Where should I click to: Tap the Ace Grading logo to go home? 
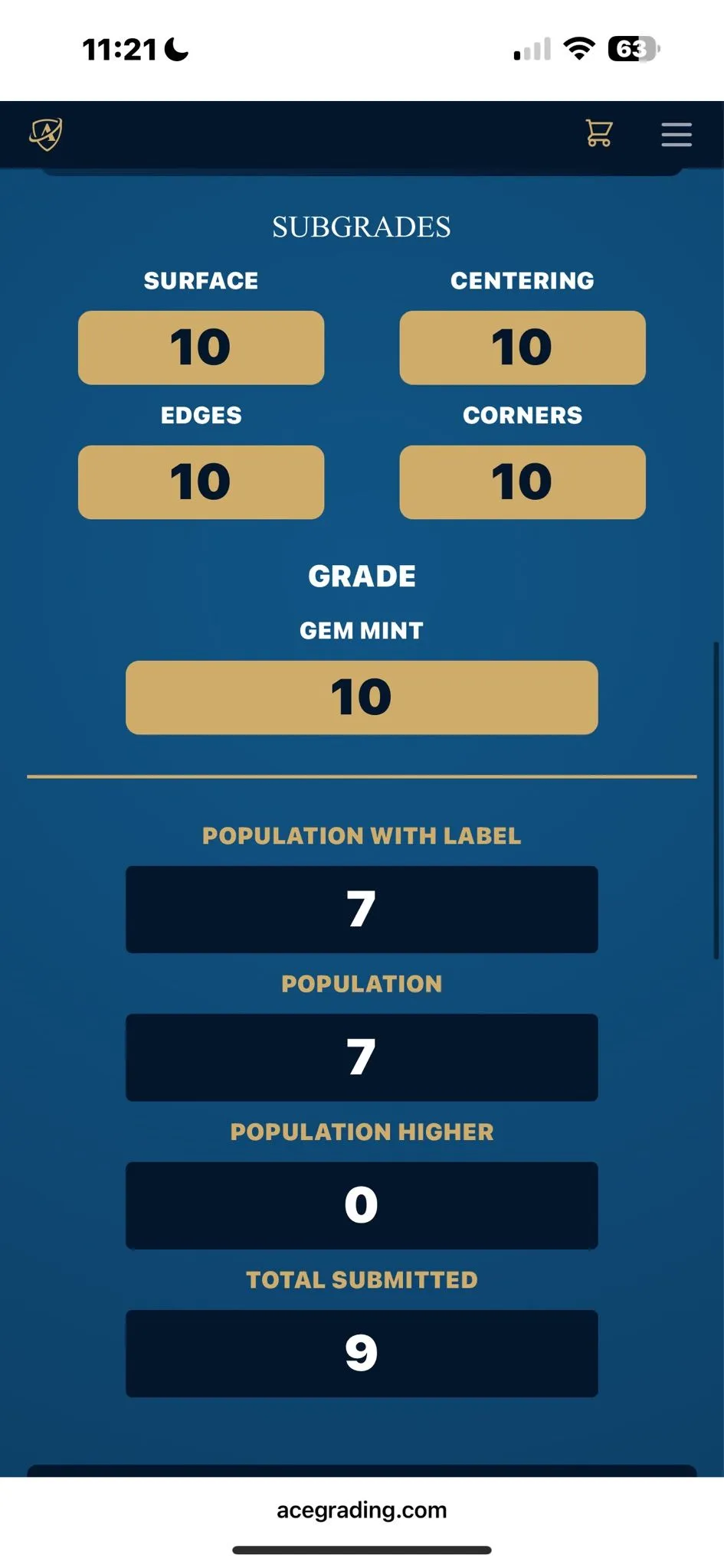46,134
